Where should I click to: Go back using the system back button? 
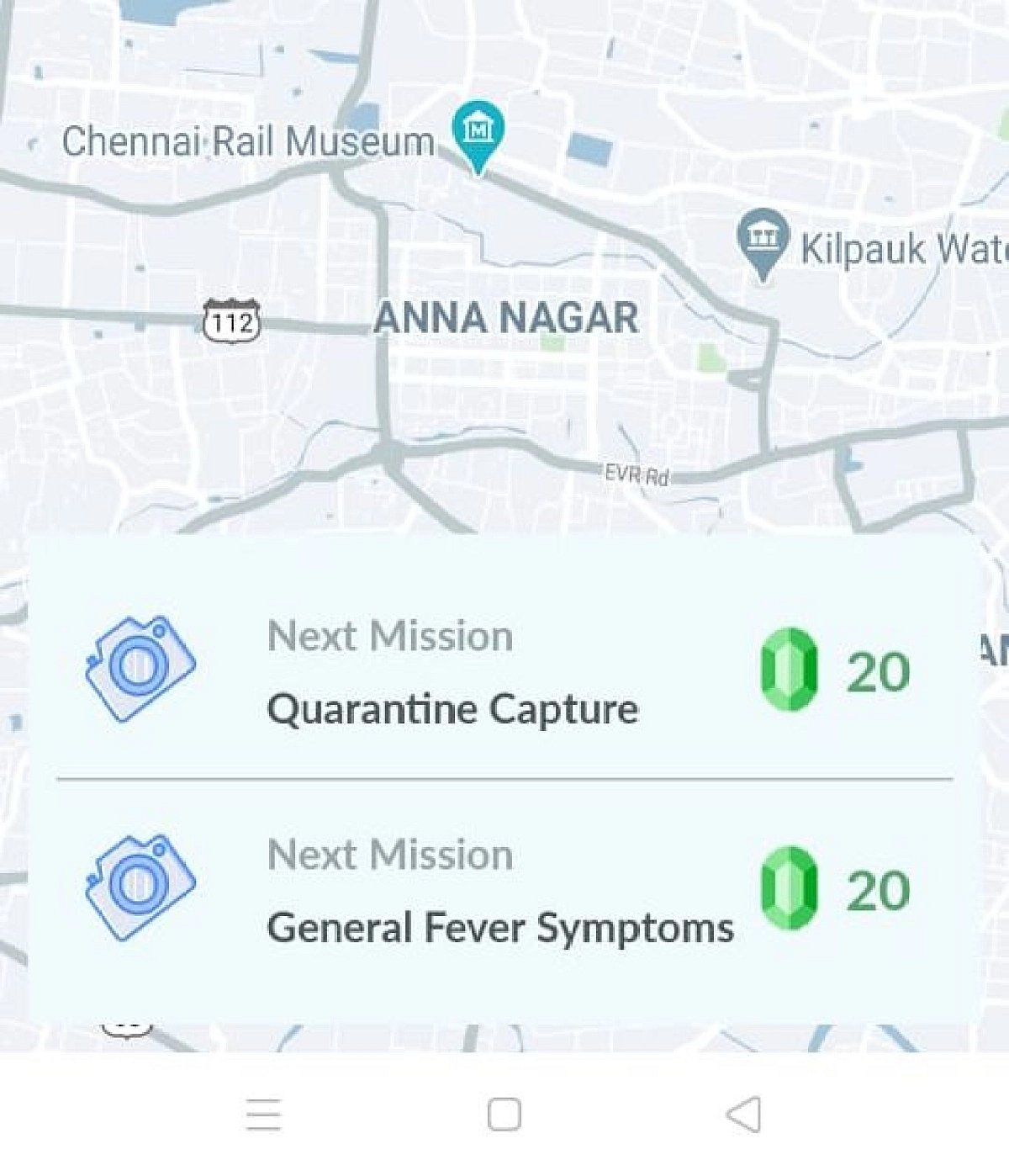coord(744,1115)
